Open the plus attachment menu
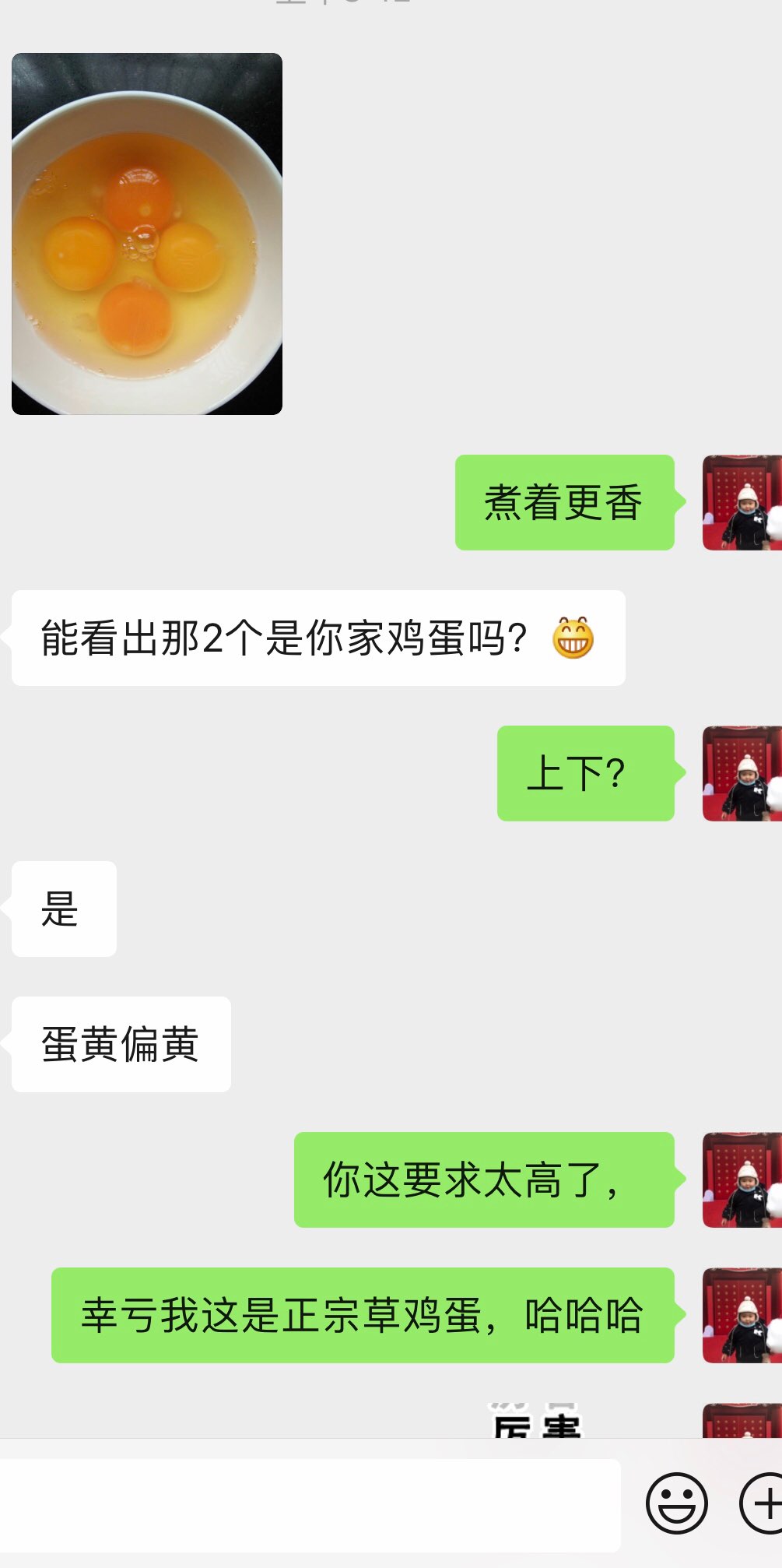The width and height of the screenshot is (782, 1568). pyautogui.click(x=763, y=1503)
